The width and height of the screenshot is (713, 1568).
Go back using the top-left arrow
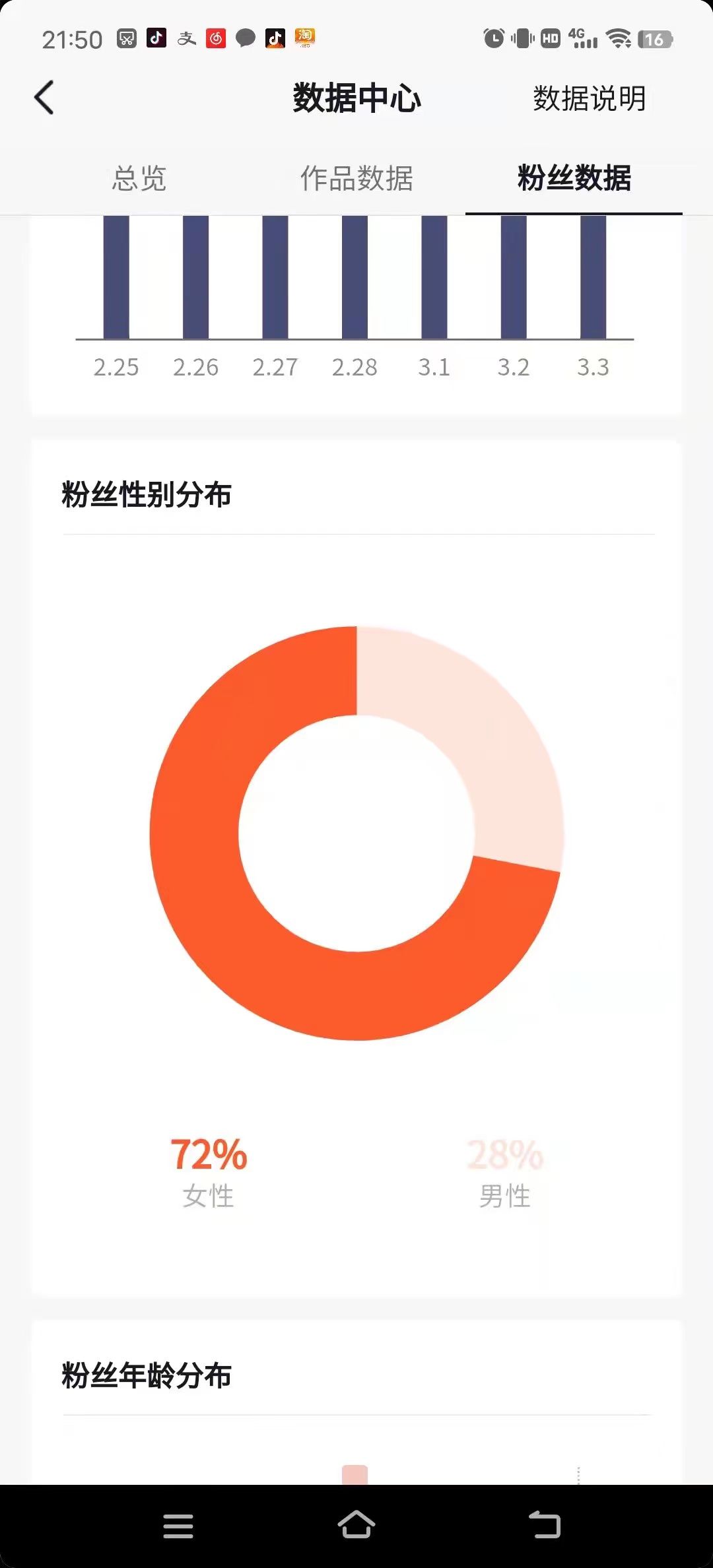(x=44, y=98)
